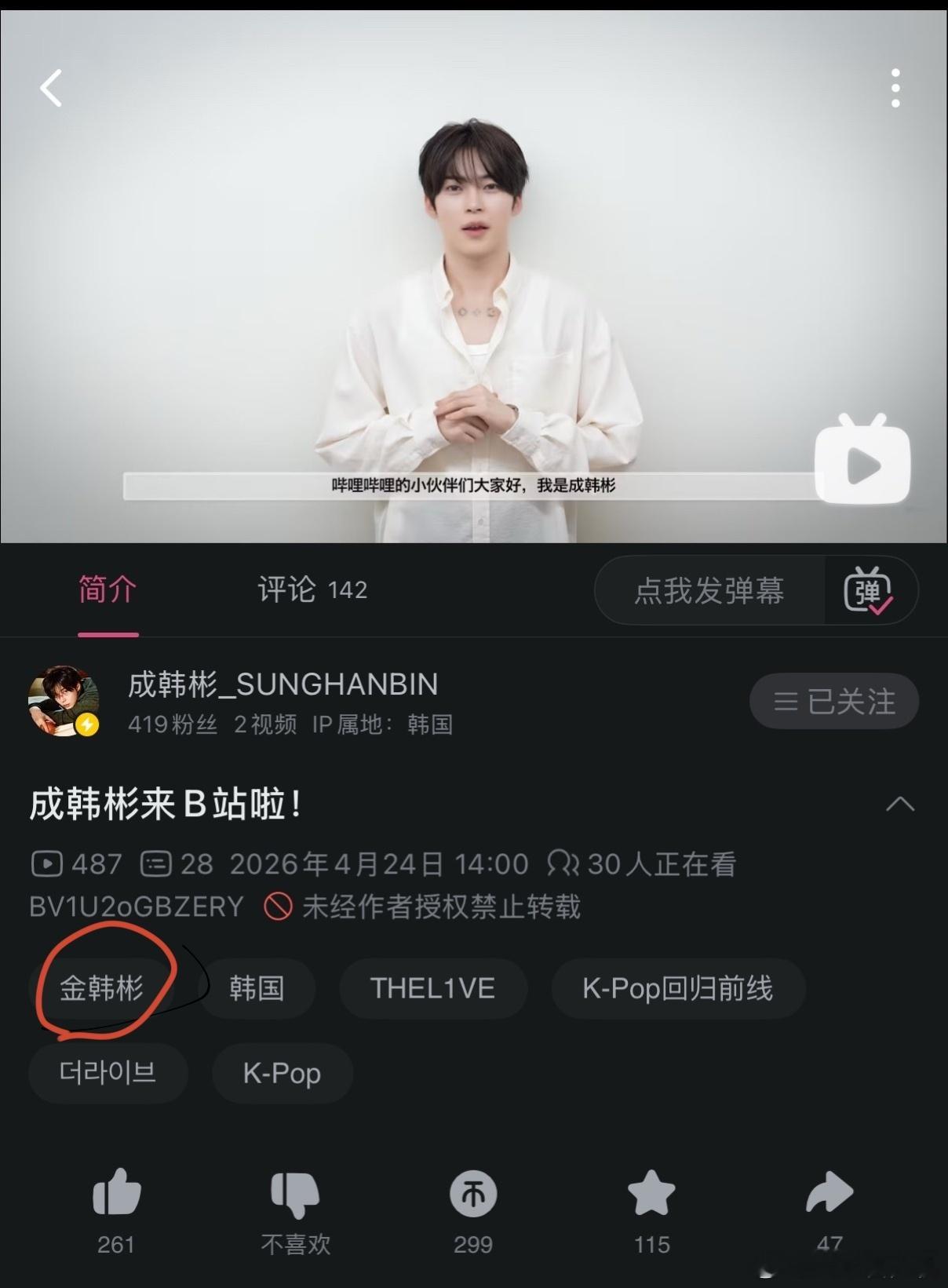Open the three-dot more options menu
This screenshot has width=948, height=1288.
tap(895, 89)
